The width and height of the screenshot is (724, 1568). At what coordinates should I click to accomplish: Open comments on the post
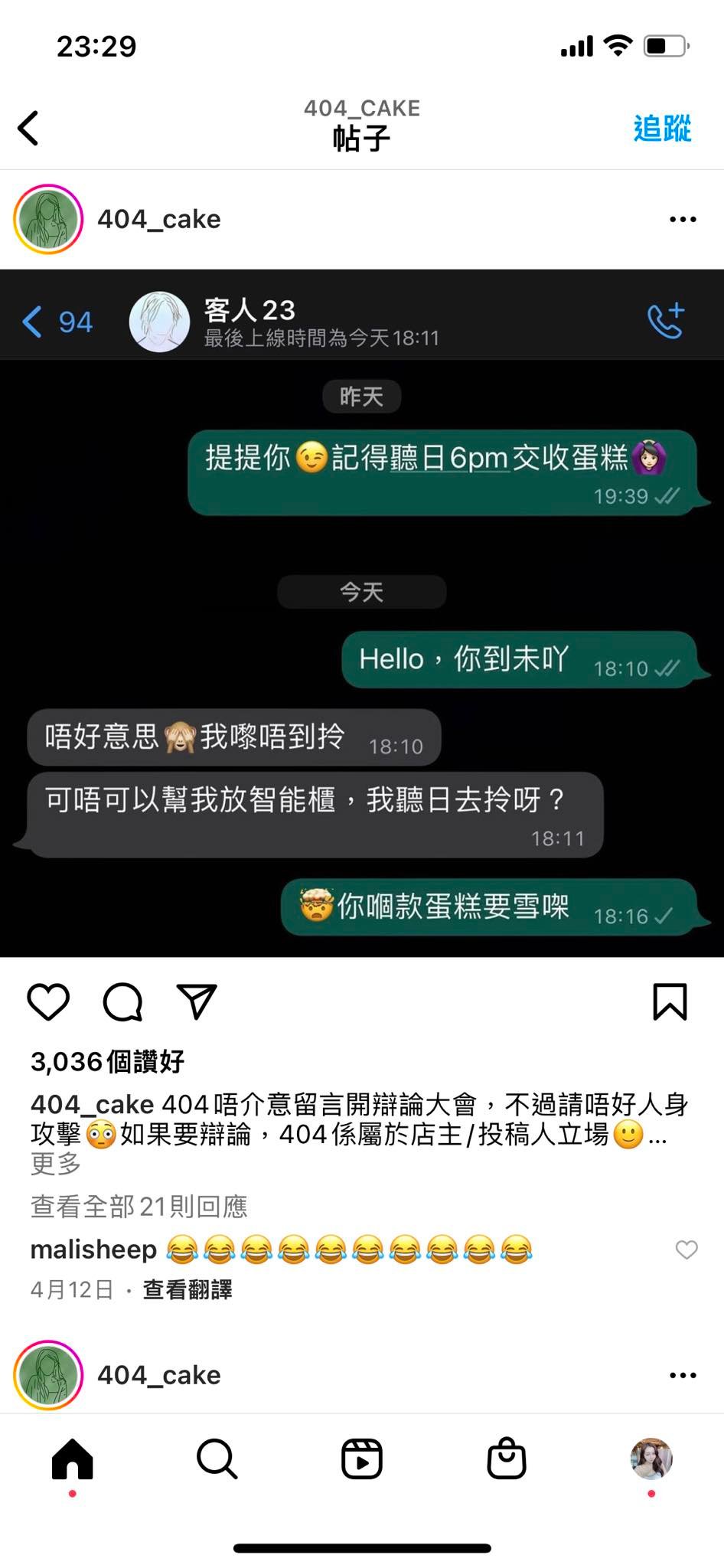122,1001
